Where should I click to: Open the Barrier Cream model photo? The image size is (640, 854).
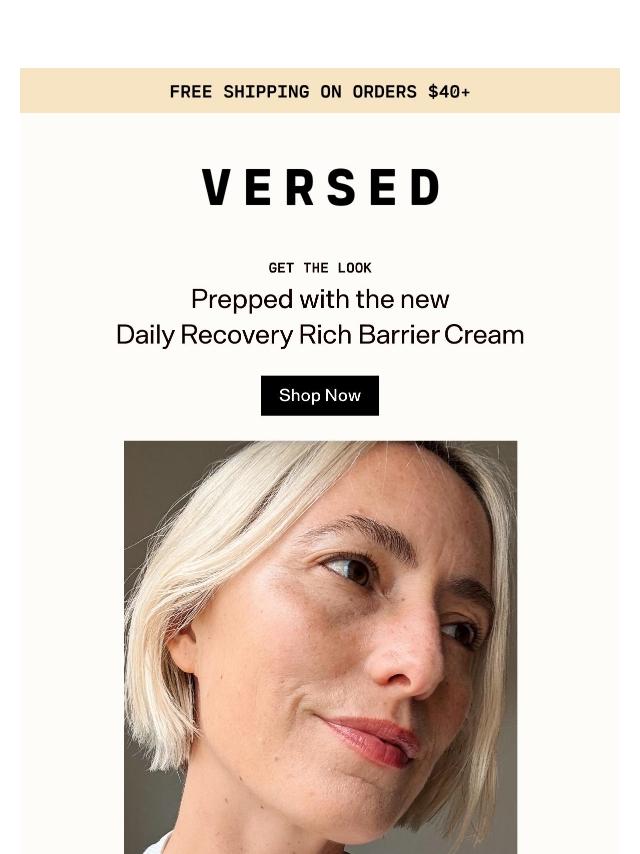[320, 647]
